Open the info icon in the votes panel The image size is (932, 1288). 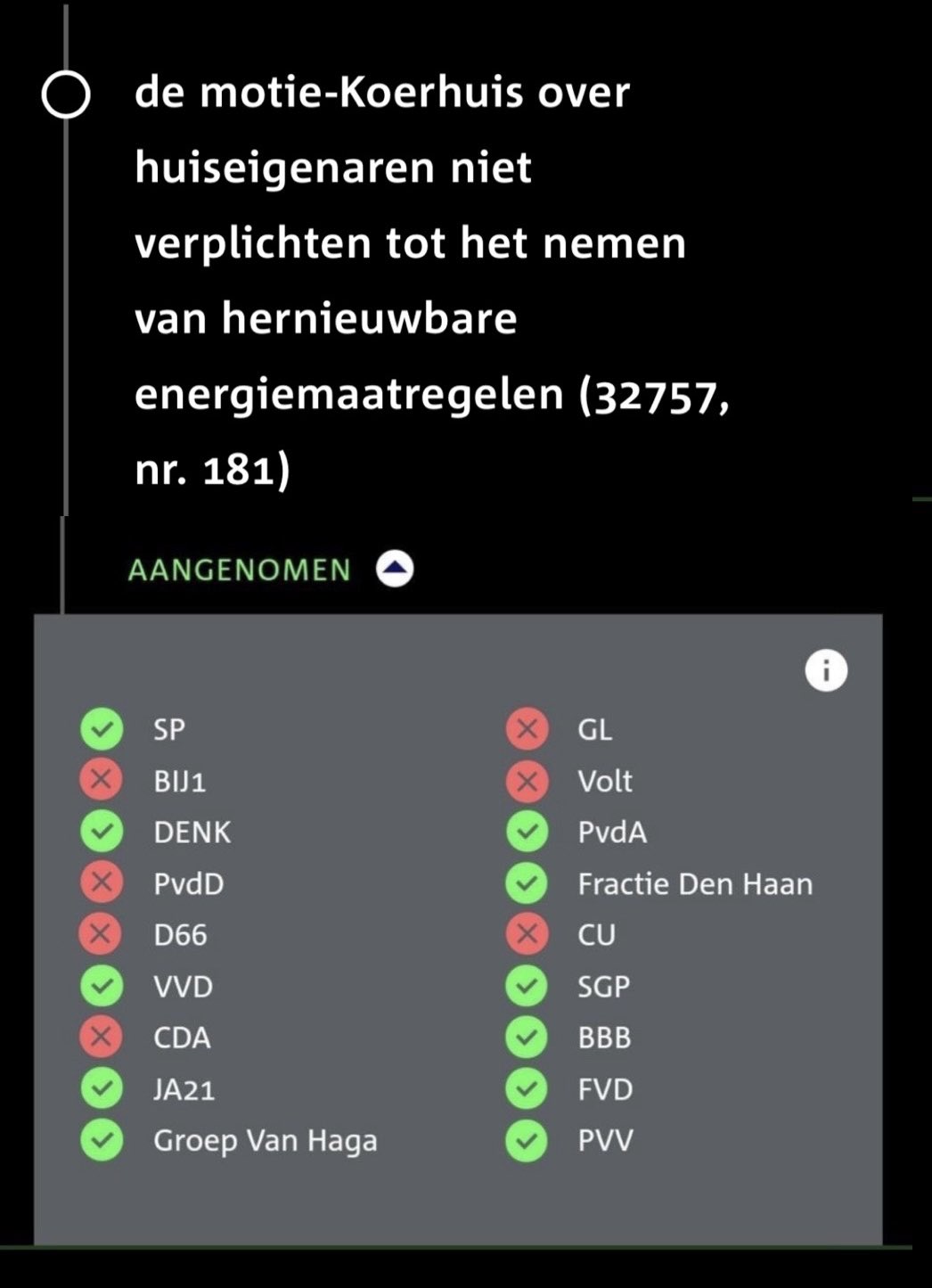826,670
